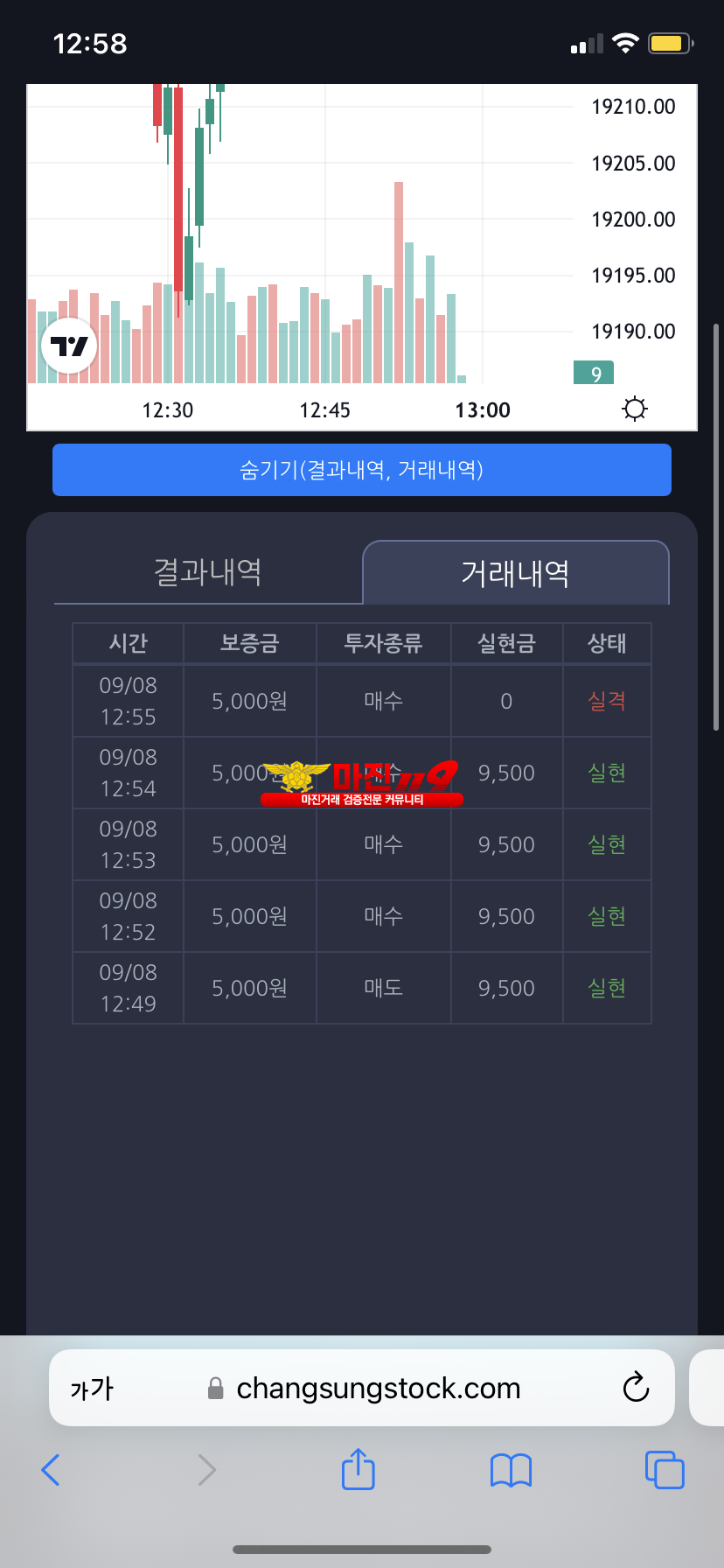
Task: Share this page
Action: point(358,1470)
